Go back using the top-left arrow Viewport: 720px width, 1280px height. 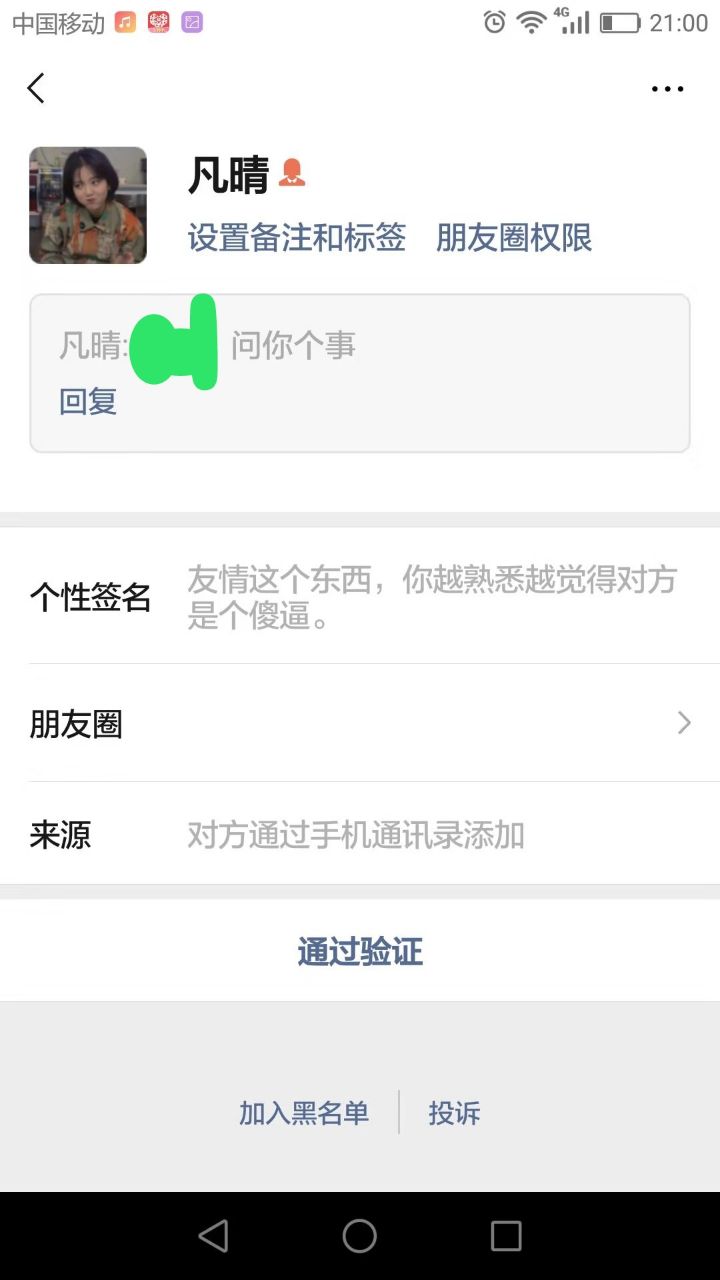pos(36,88)
